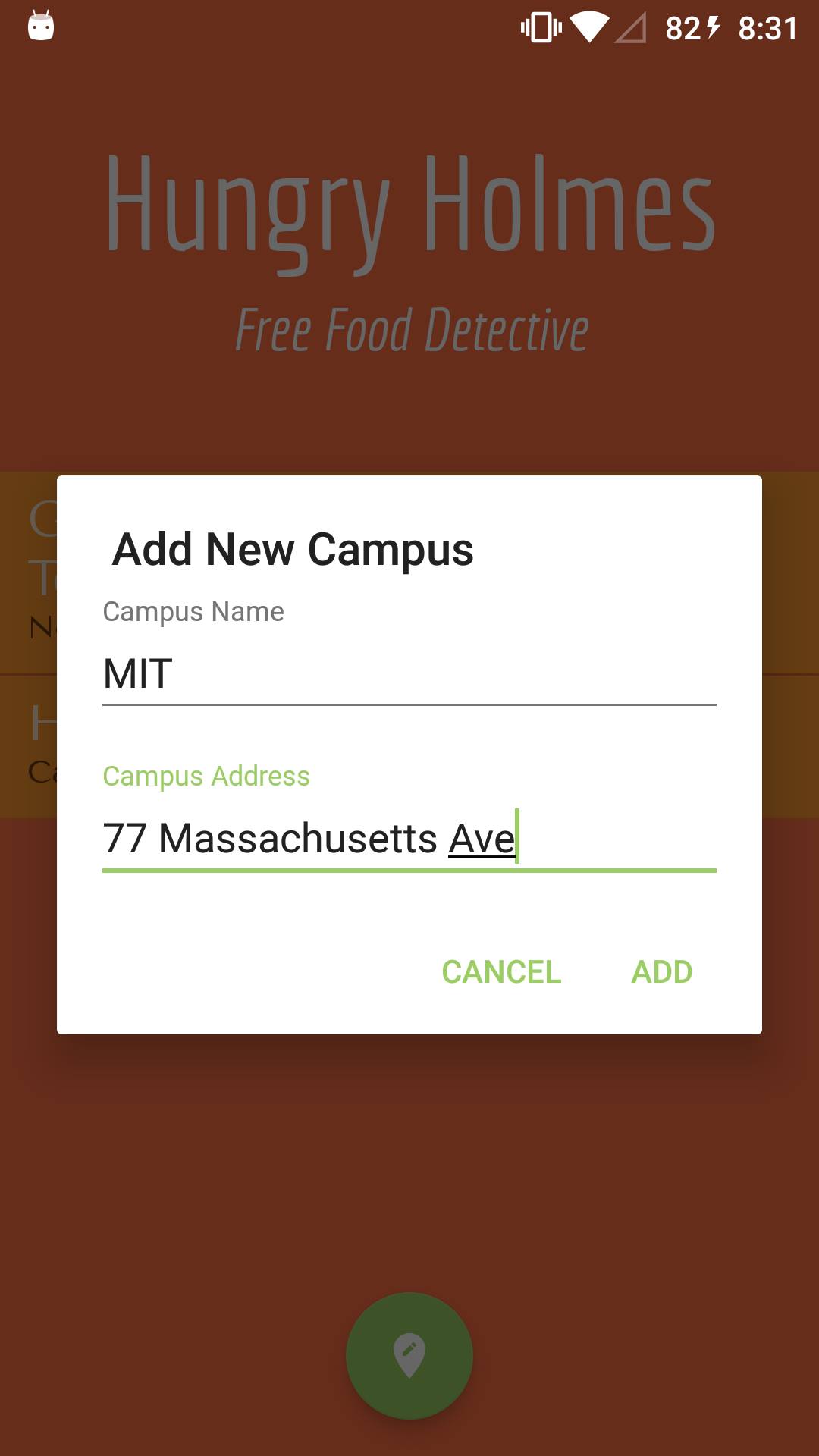Image resolution: width=819 pixels, height=1456 pixels.
Task: Tap the Campus Address field
Action: [x=409, y=839]
